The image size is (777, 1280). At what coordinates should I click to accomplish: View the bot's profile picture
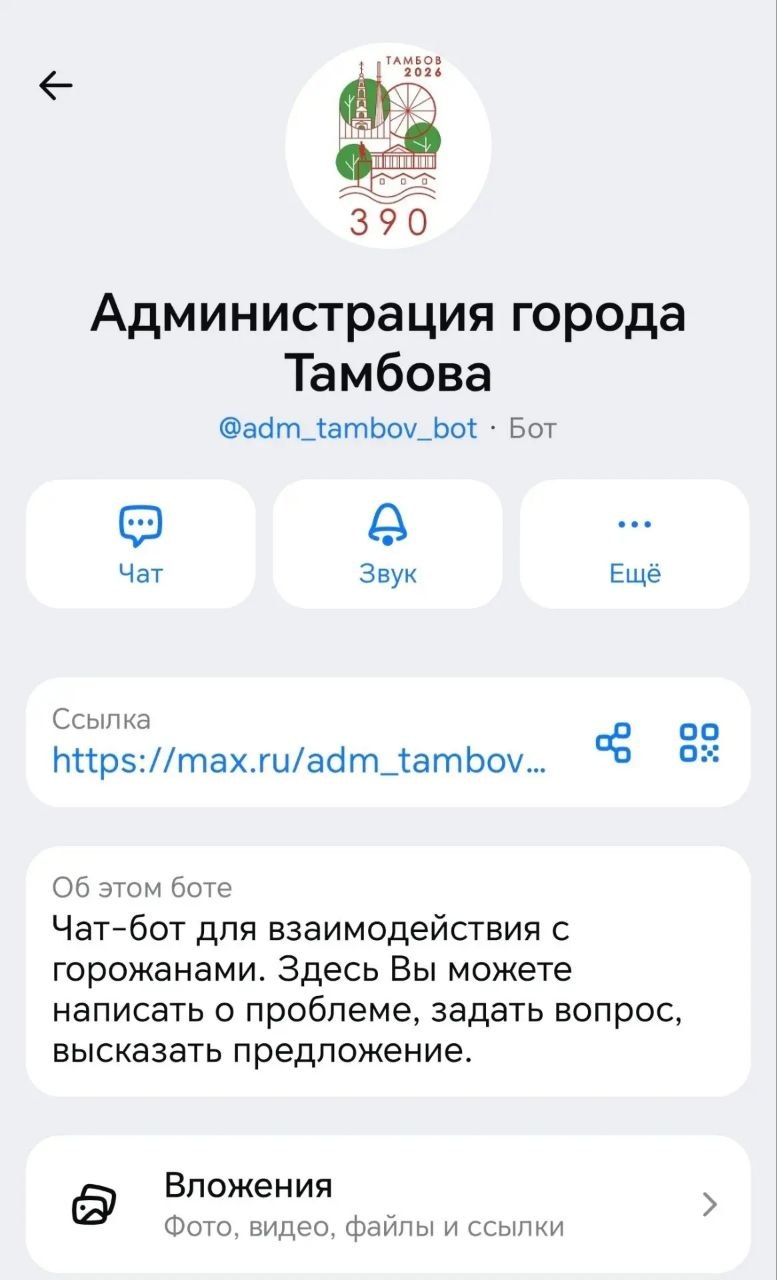coord(388,146)
